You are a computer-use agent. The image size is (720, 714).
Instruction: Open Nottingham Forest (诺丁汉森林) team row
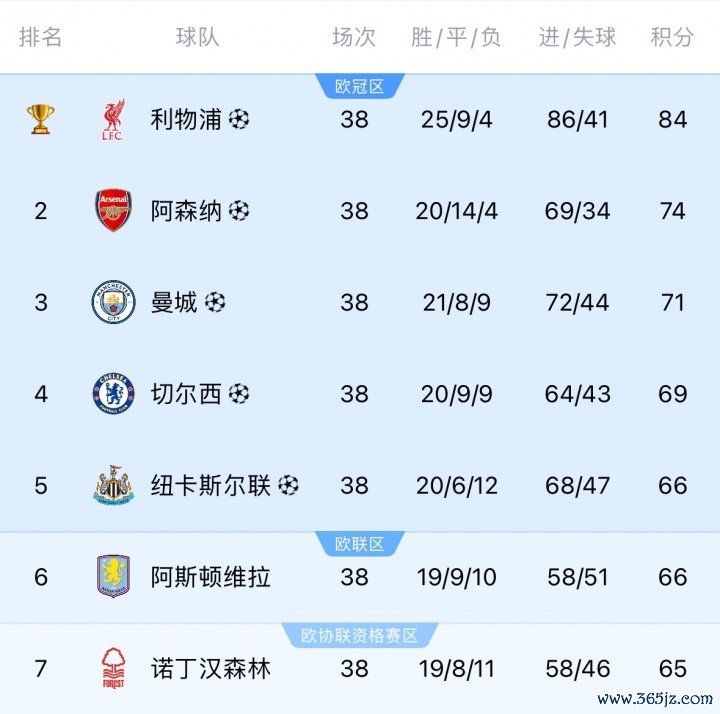210,668
